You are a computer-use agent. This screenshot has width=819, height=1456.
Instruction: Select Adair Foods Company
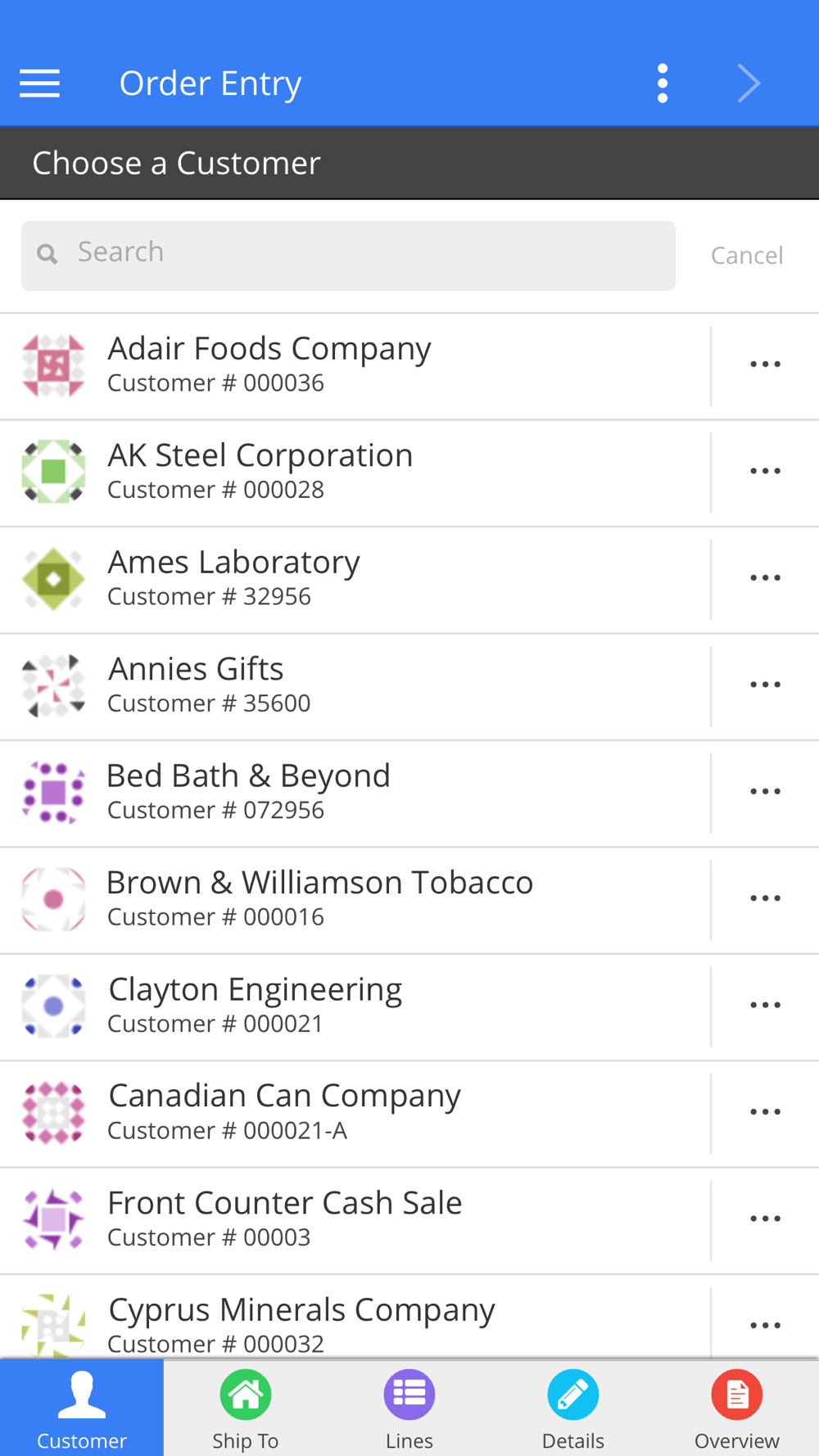point(355,366)
